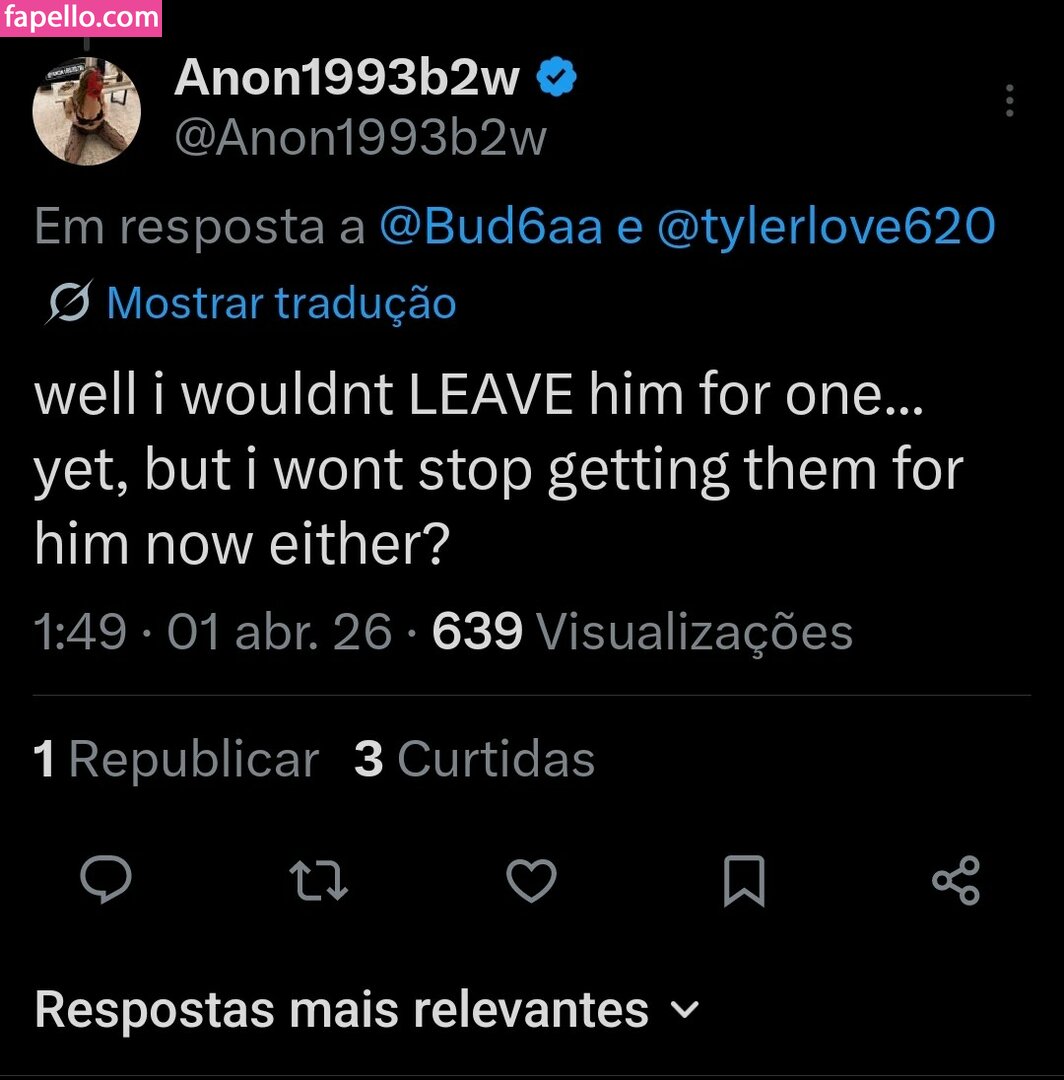Image resolution: width=1064 pixels, height=1080 pixels.
Task: Open the @Bud6aa profile link
Action: [491, 228]
